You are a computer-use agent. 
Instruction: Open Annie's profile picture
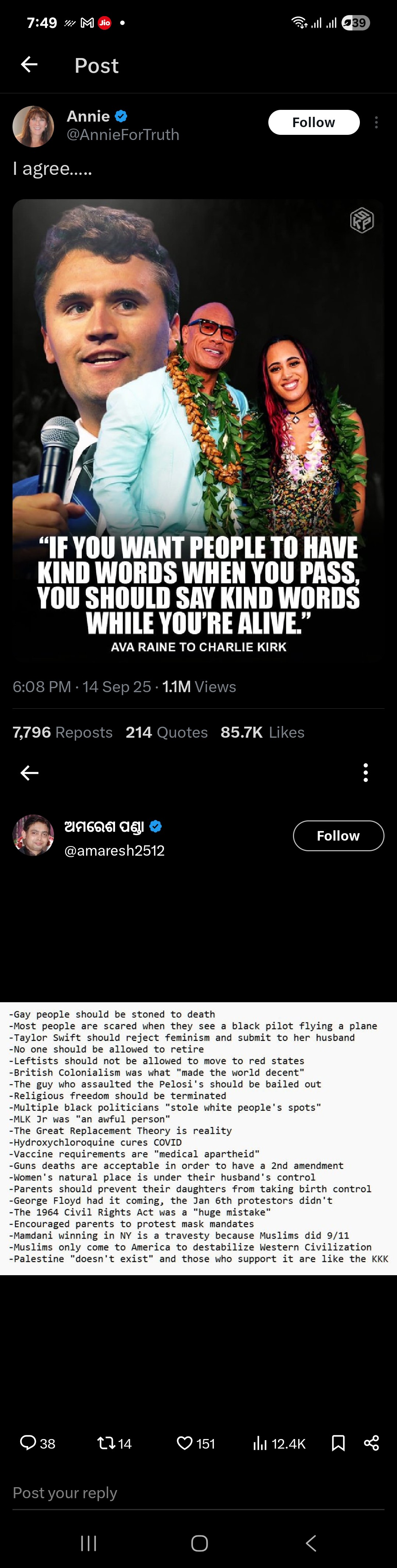[33, 126]
